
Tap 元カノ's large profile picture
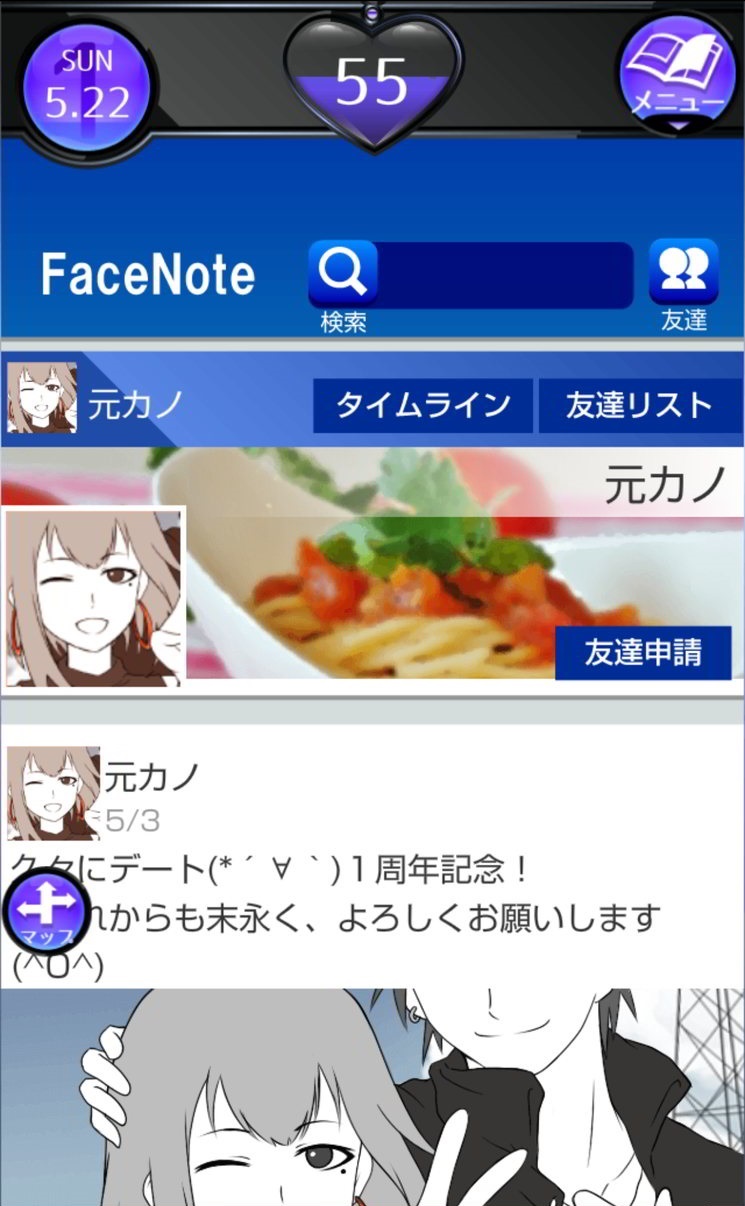tap(93, 596)
